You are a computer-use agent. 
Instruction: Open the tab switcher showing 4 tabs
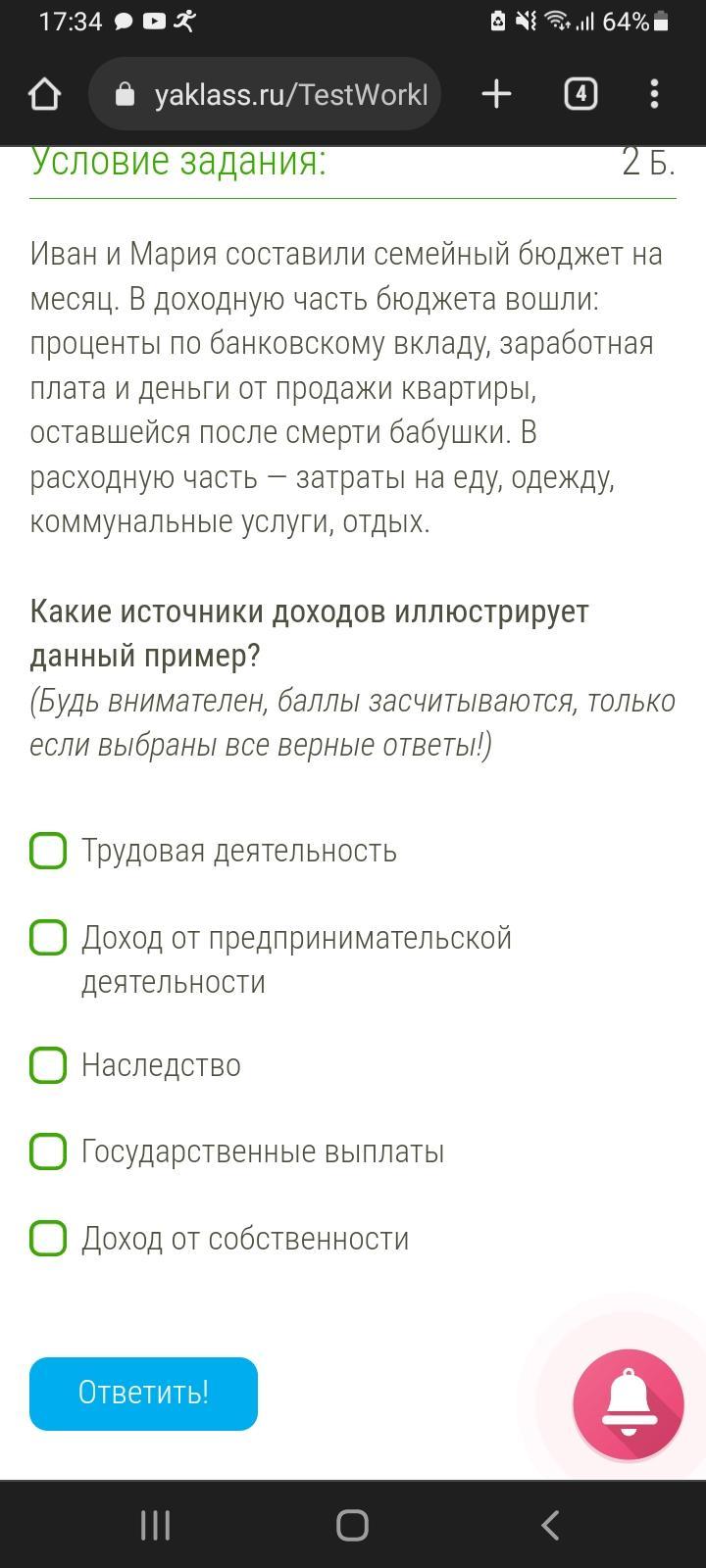[580, 94]
